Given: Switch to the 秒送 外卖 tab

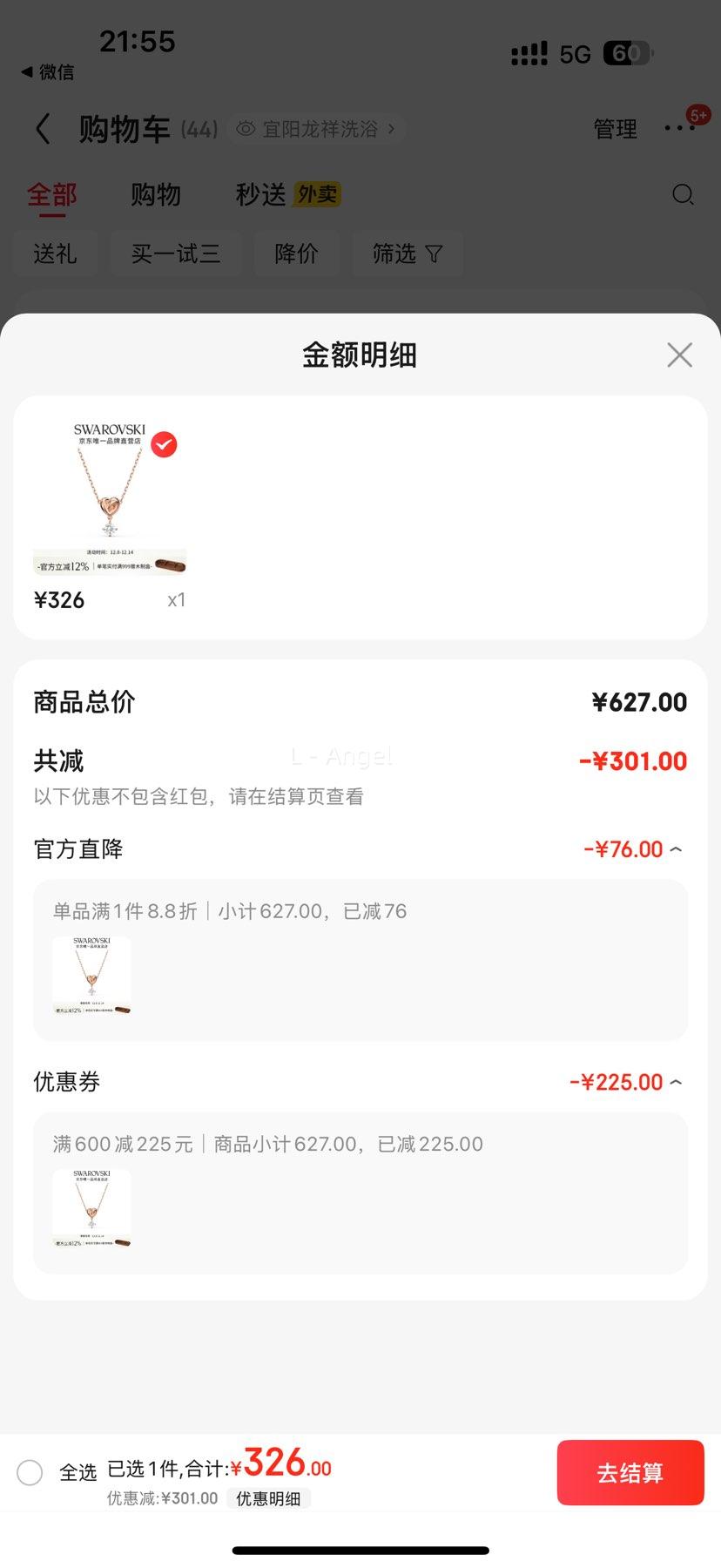Looking at the screenshot, I should [x=287, y=194].
